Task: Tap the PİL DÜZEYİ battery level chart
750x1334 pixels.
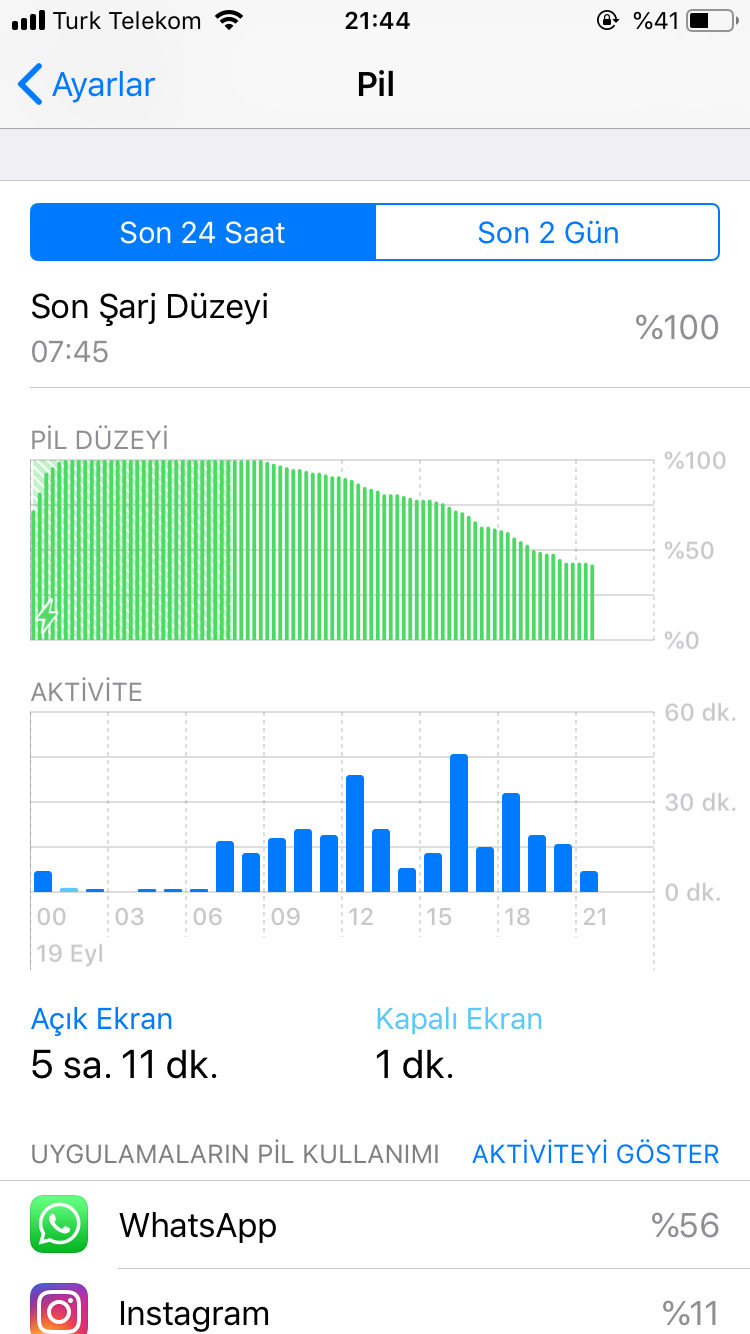Action: point(343,550)
